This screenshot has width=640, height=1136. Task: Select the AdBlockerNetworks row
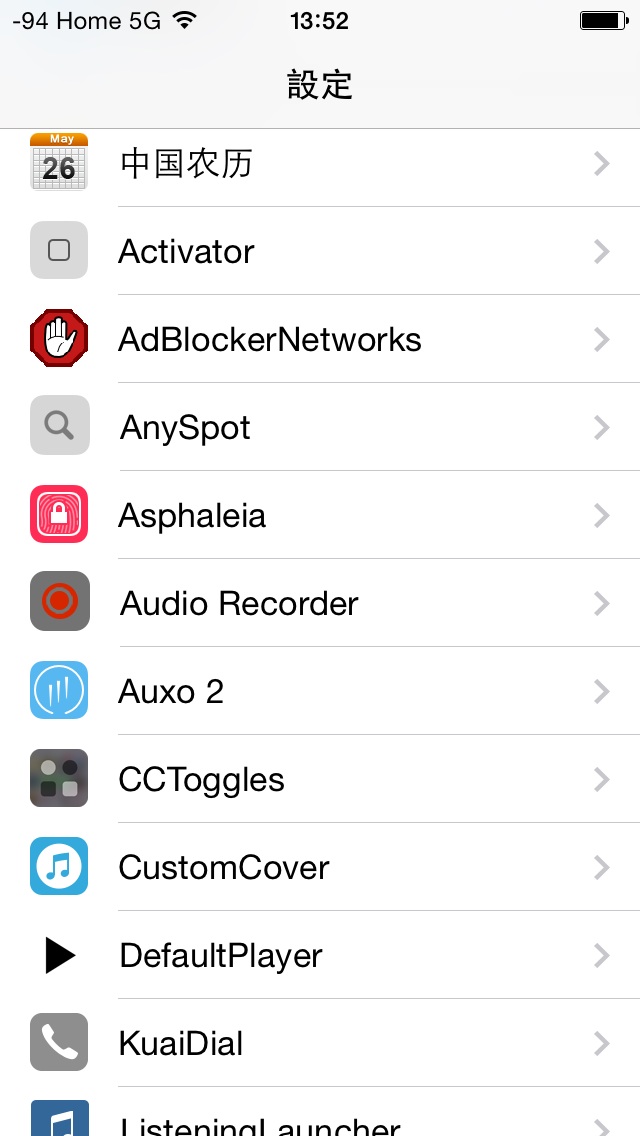click(320, 339)
